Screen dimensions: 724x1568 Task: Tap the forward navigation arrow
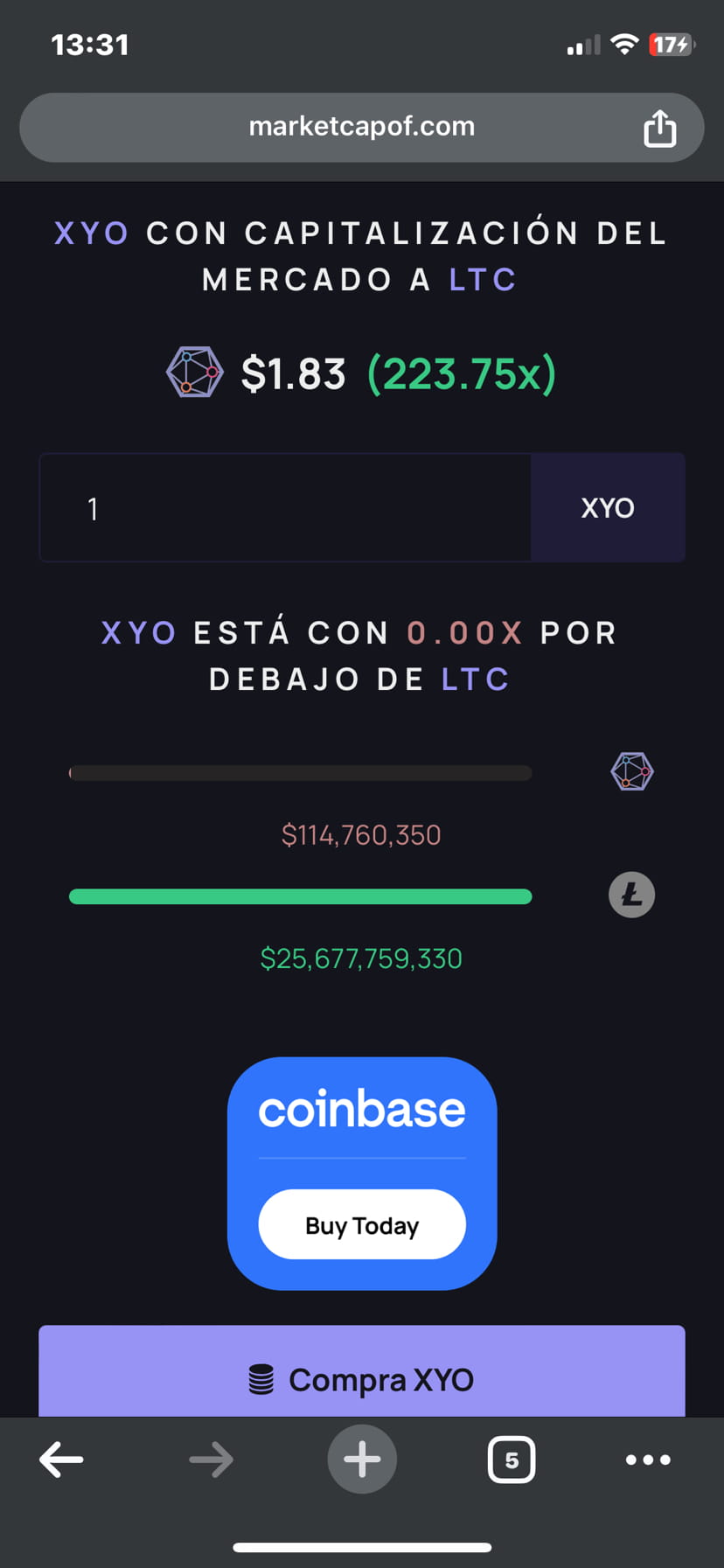click(x=211, y=1459)
